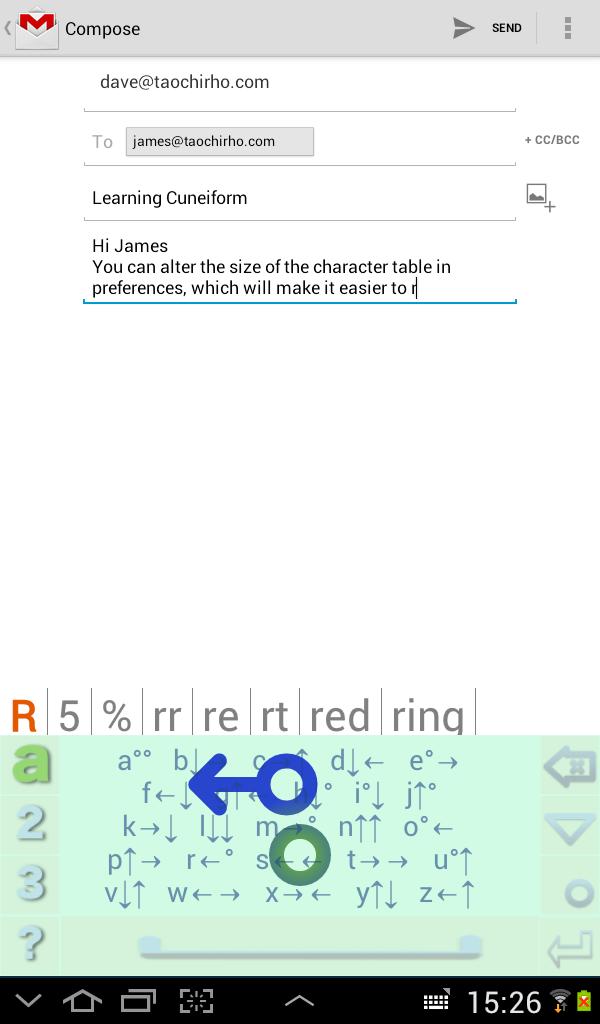Tap the keyboard backspace key

[569, 768]
